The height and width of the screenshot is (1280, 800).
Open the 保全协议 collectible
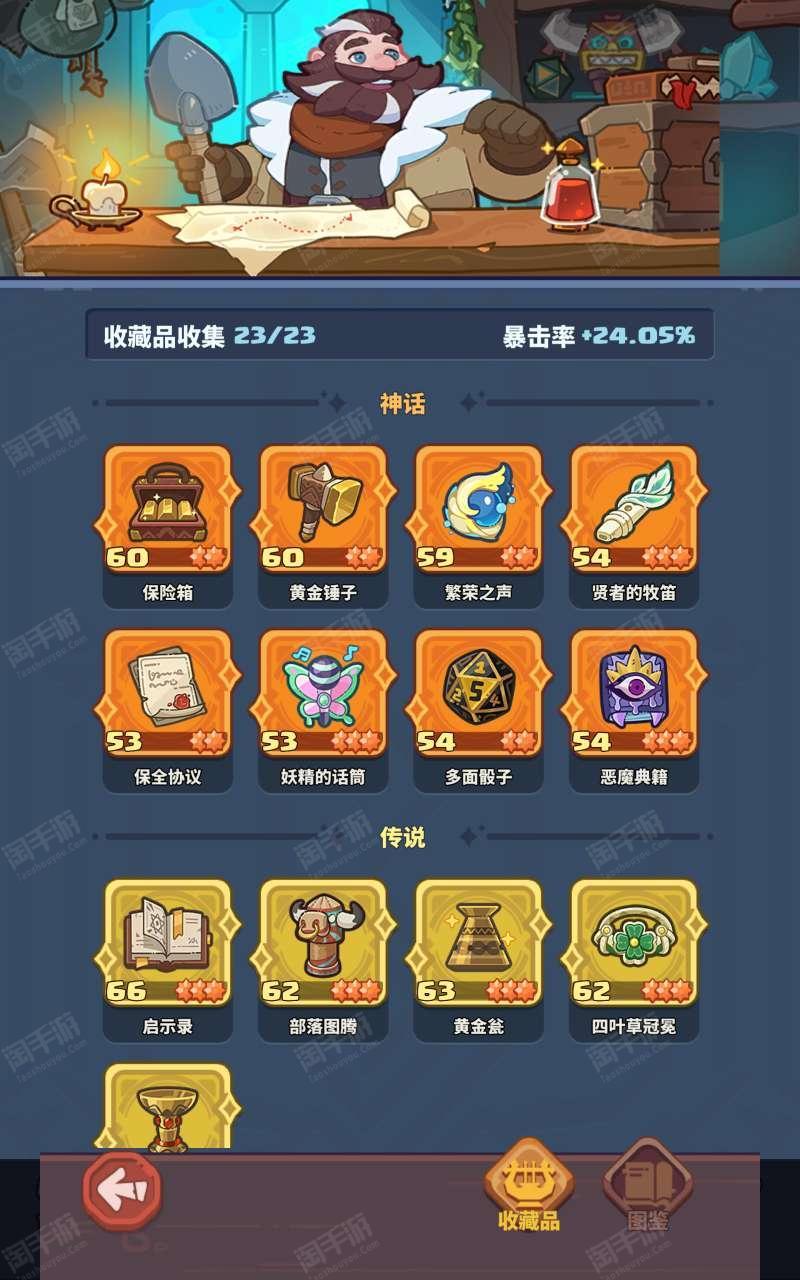click(x=167, y=710)
